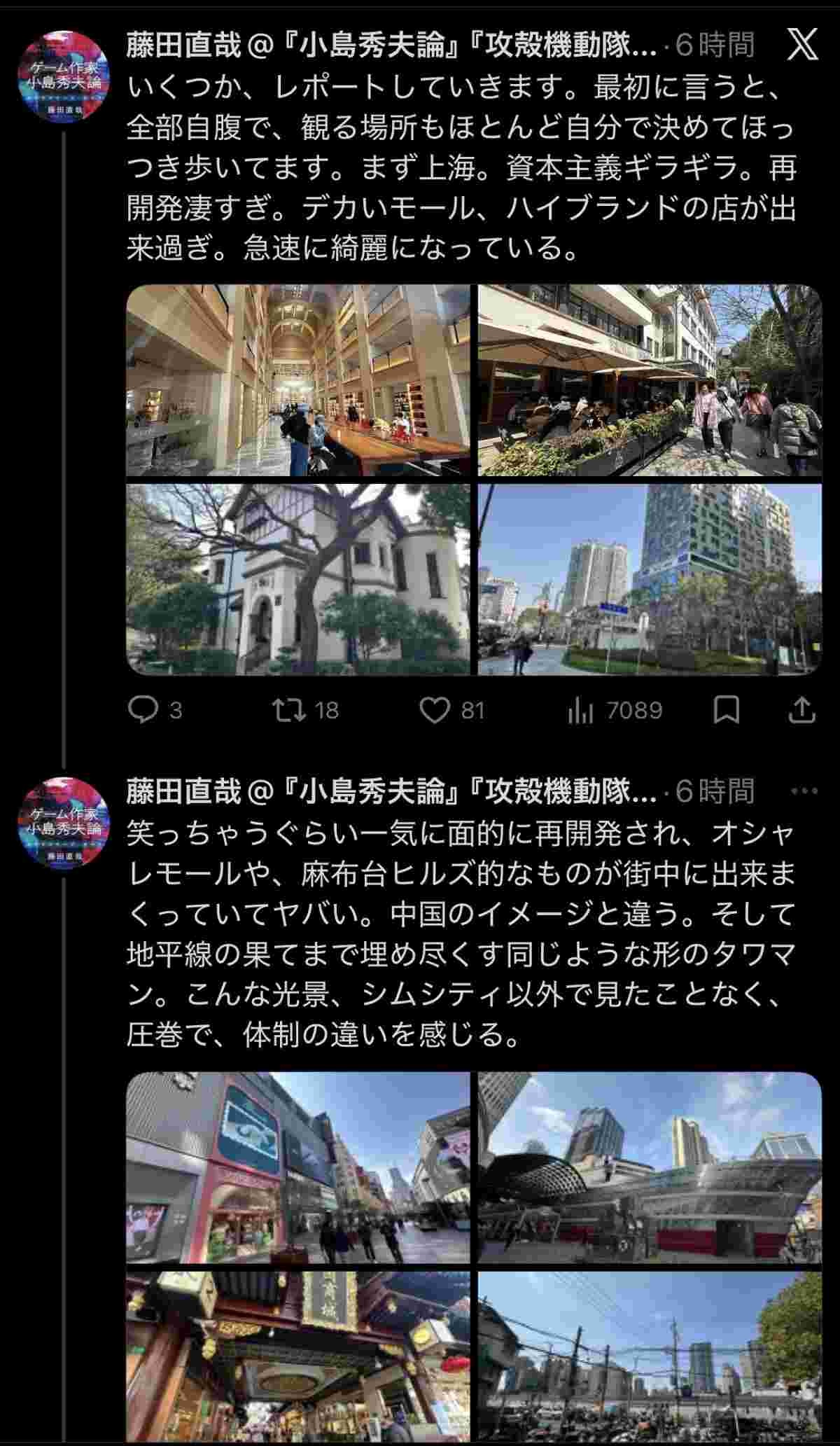The width and height of the screenshot is (840, 1446).
Task: View analytics showing 7089 views
Action: pyautogui.click(x=580, y=711)
